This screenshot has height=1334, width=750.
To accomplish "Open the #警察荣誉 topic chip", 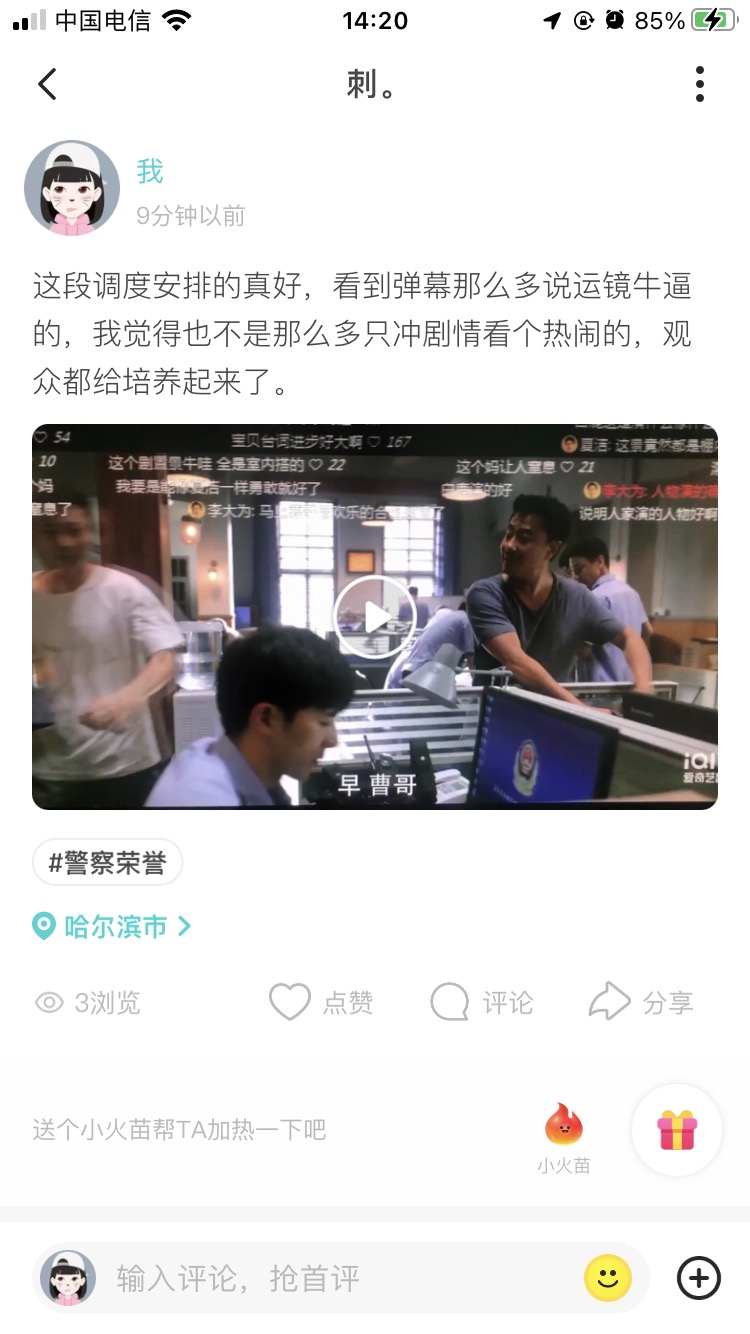I will [108, 862].
